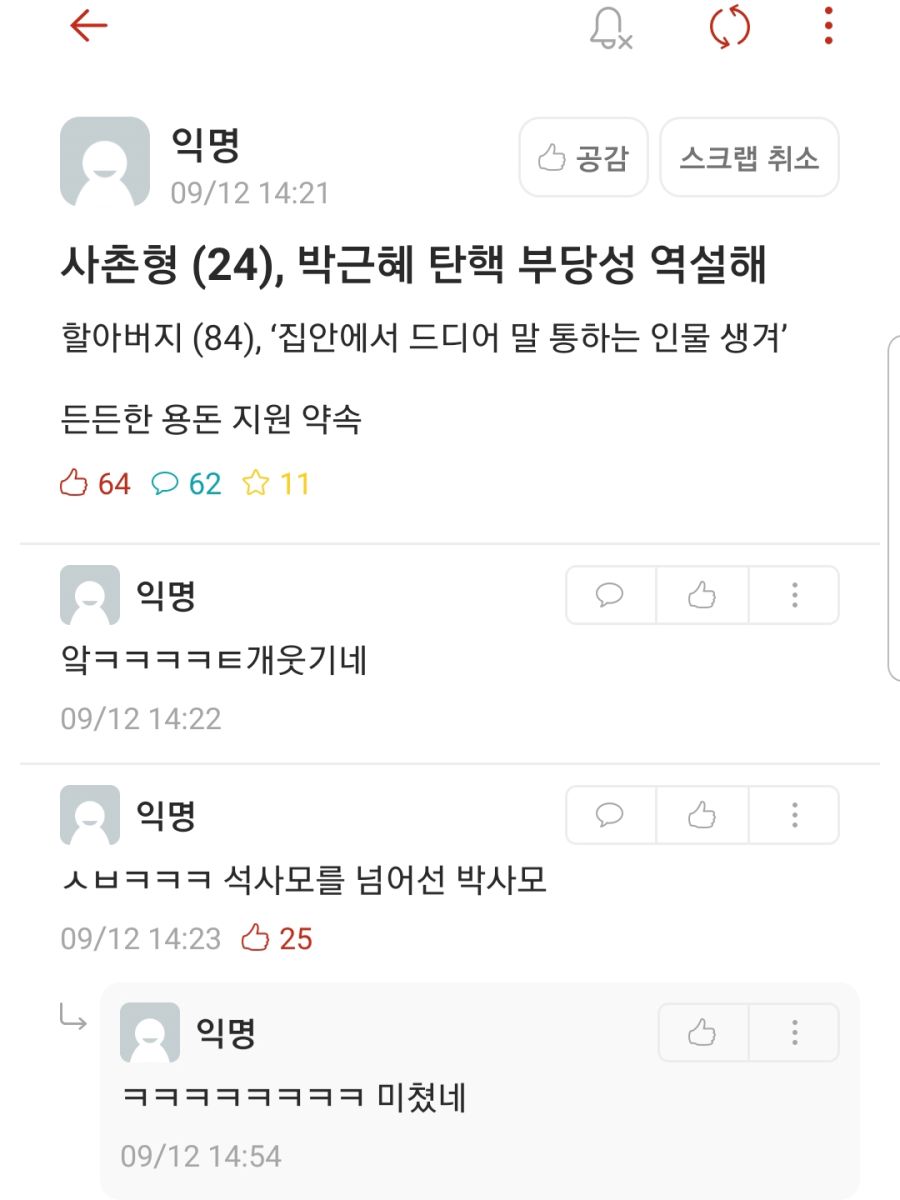The width and height of the screenshot is (900, 1200).
Task: Open more options for 개웃기네 comment
Action: [794, 596]
